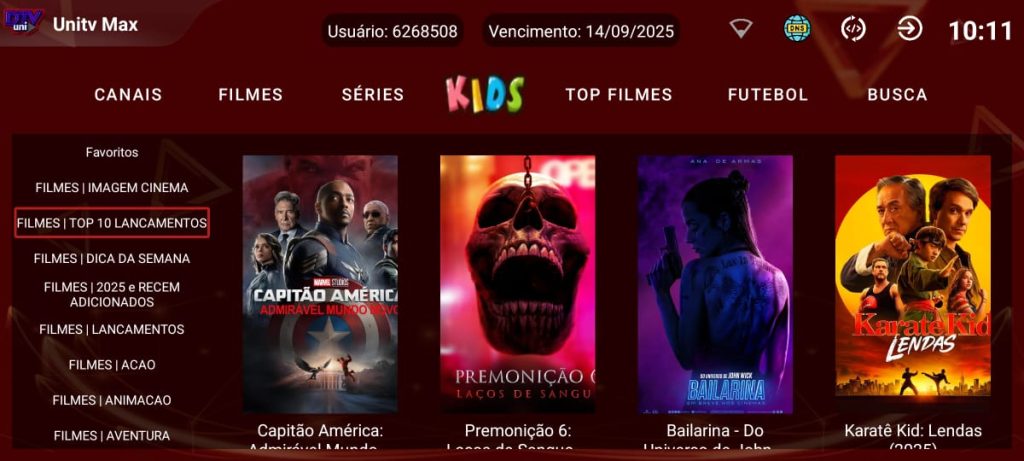
Task: Open Karatê Kid: Lendas poster
Action: click(x=912, y=283)
